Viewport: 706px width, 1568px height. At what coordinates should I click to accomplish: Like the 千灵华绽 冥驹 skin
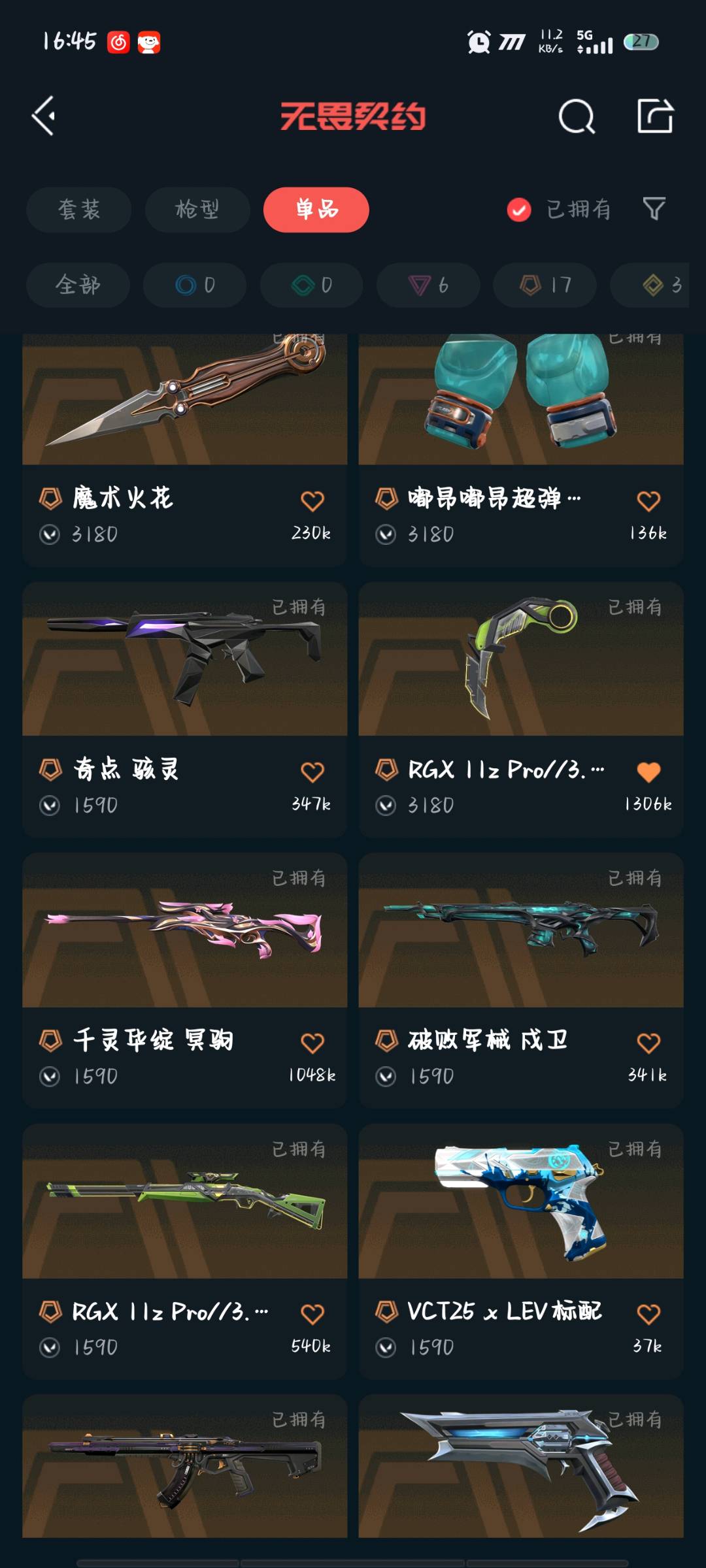(312, 1043)
